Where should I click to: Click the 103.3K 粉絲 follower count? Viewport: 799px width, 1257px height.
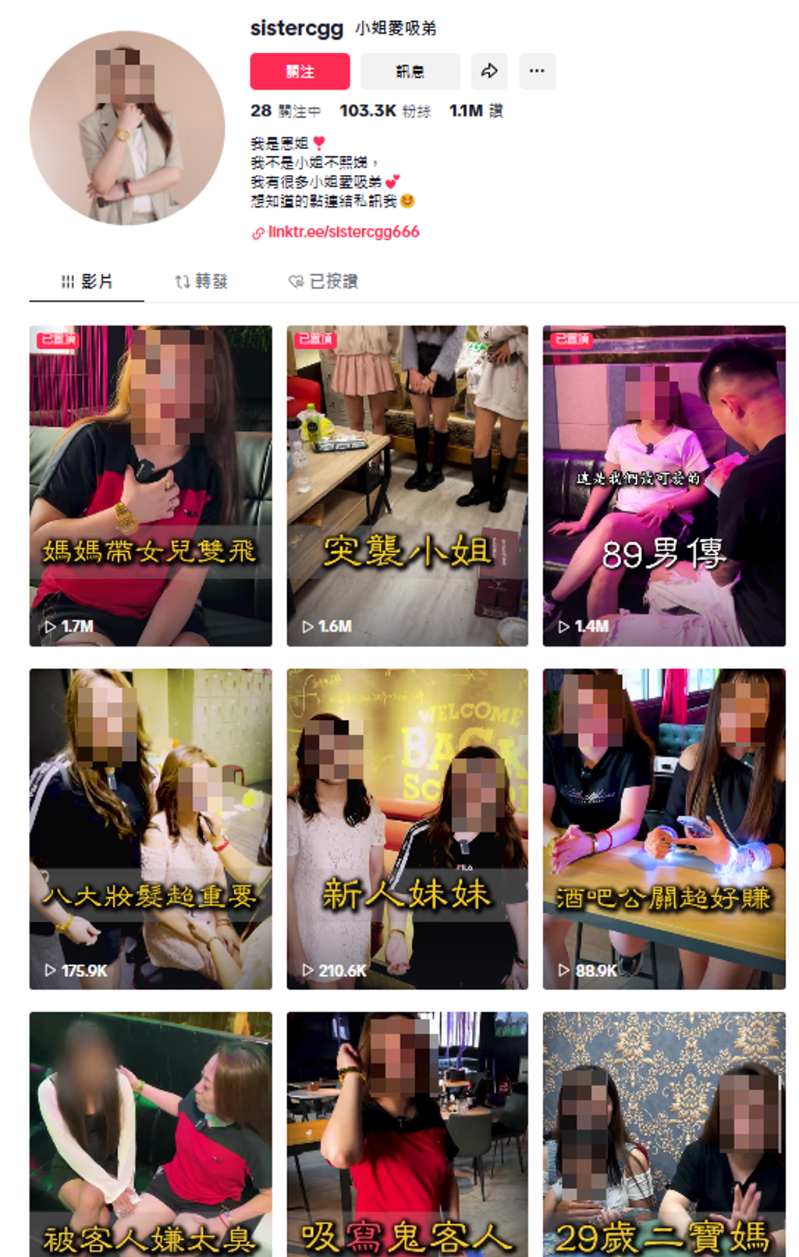click(388, 110)
